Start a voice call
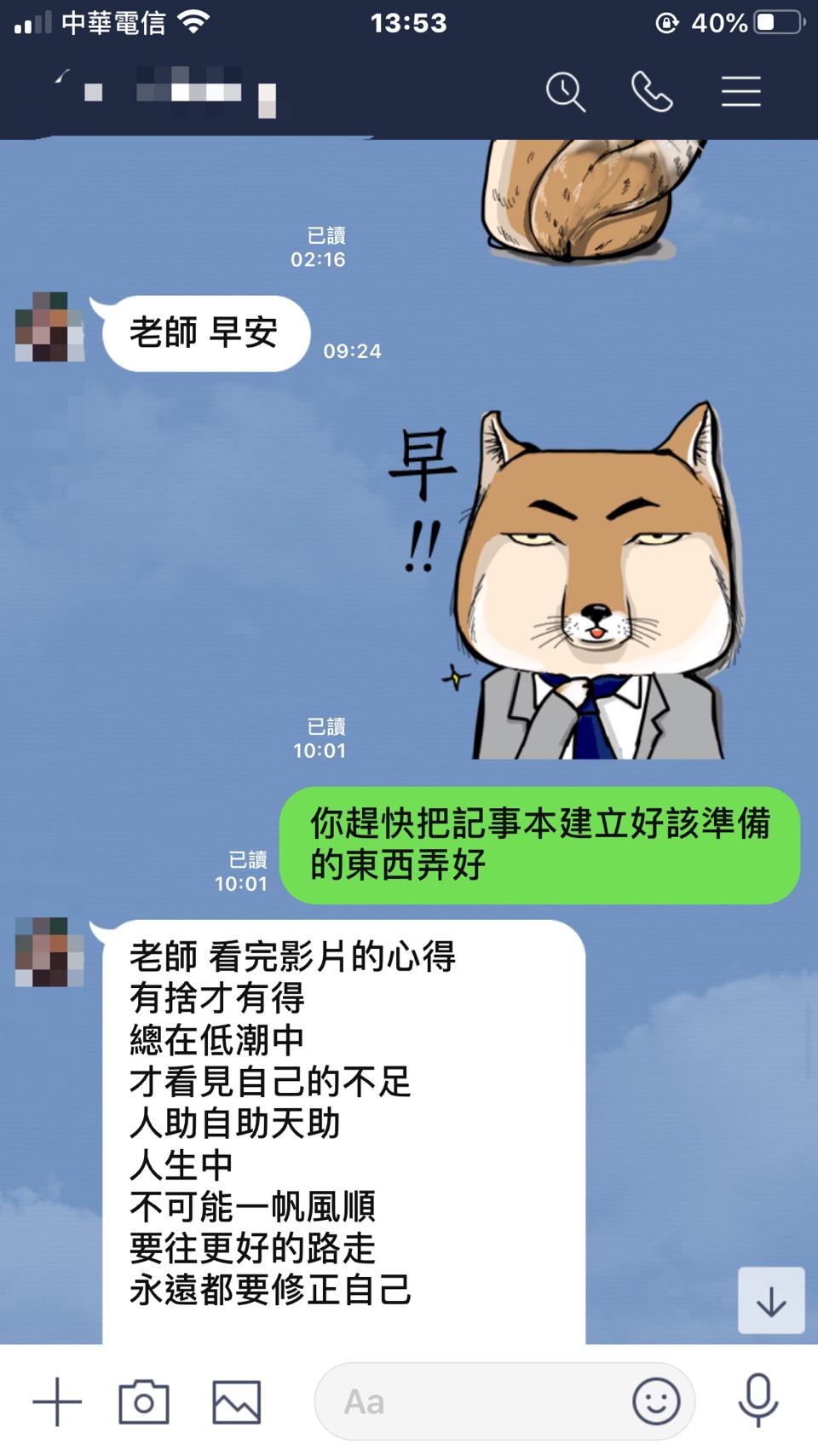This screenshot has width=818, height=1456. [x=652, y=92]
